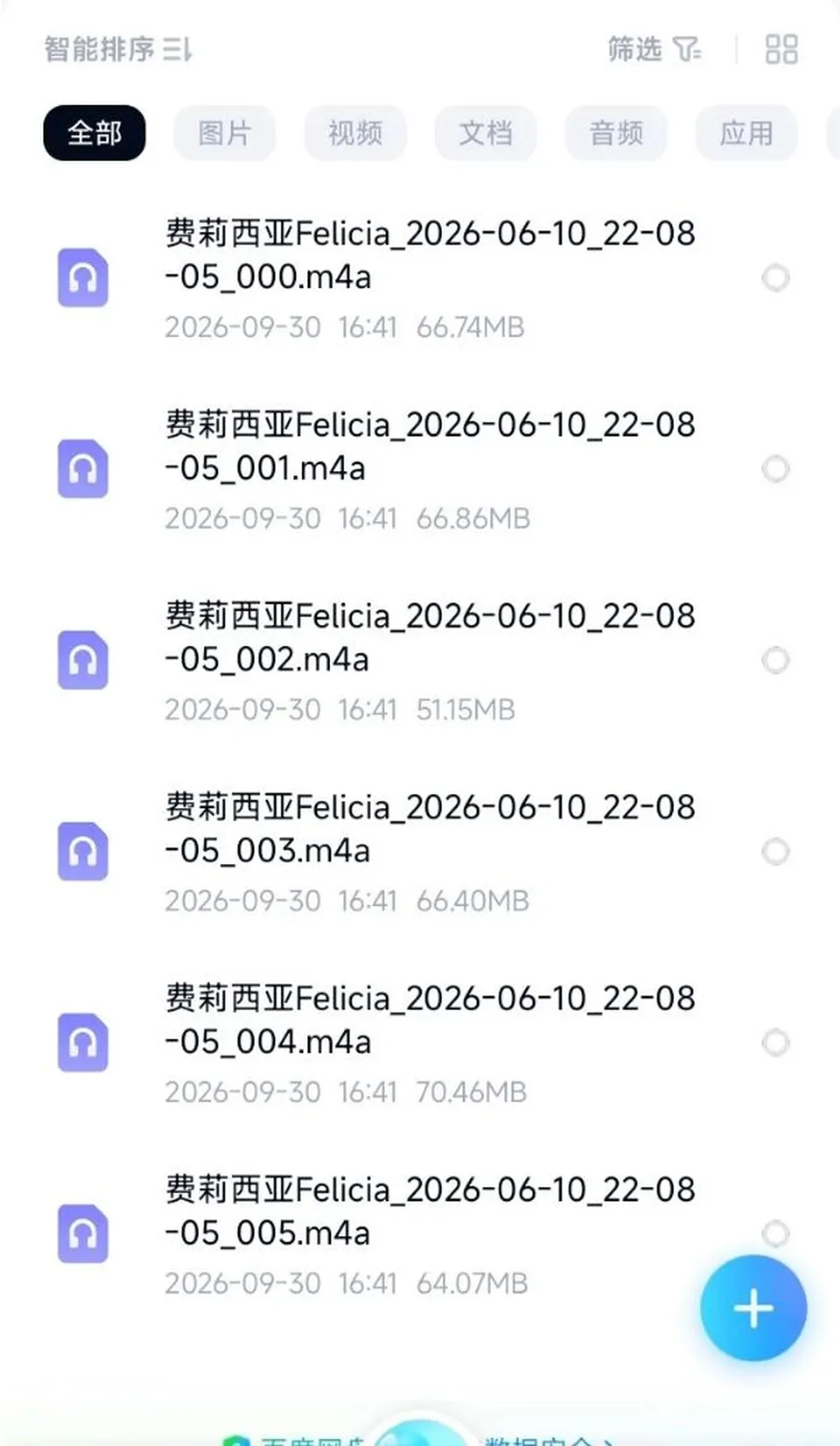Viewport: 840px width, 1446px height.
Task: Select the checkbox for file 05_004.m4a
Action: 775,1042
